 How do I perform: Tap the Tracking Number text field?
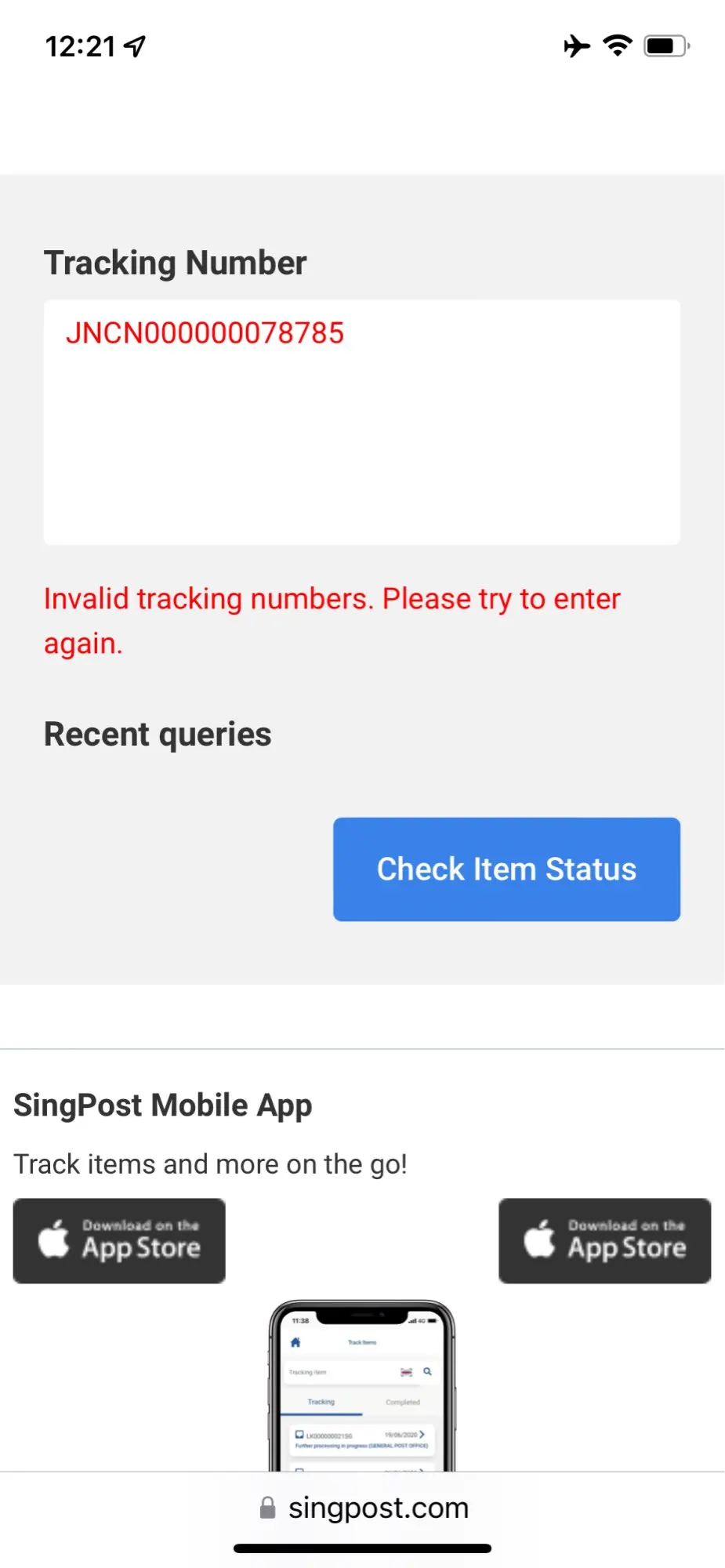tap(362, 422)
